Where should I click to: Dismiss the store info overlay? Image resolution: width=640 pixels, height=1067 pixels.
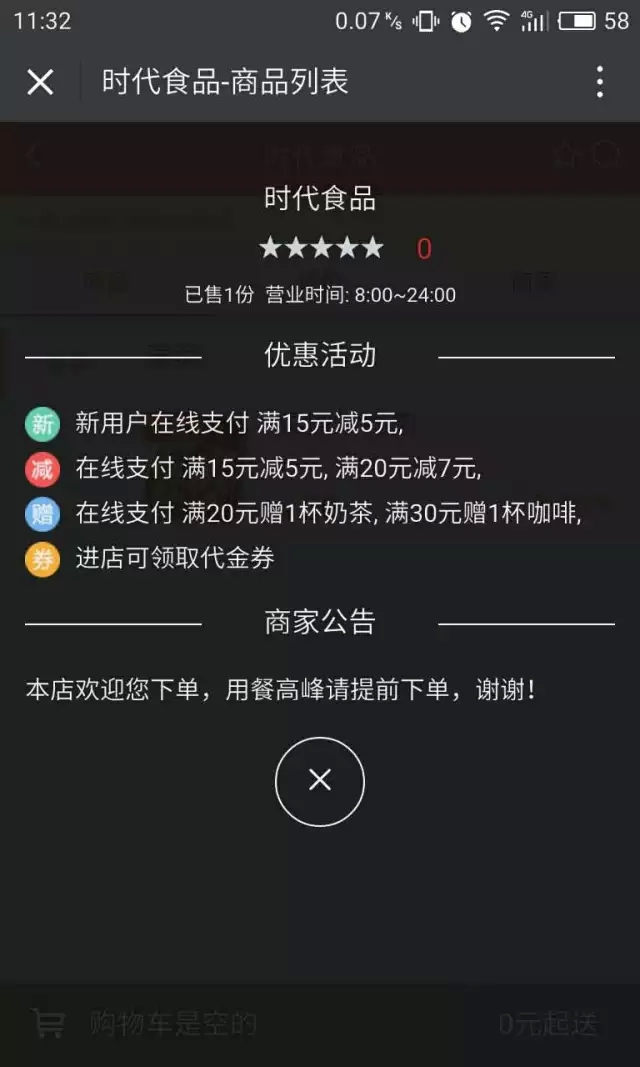point(320,781)
